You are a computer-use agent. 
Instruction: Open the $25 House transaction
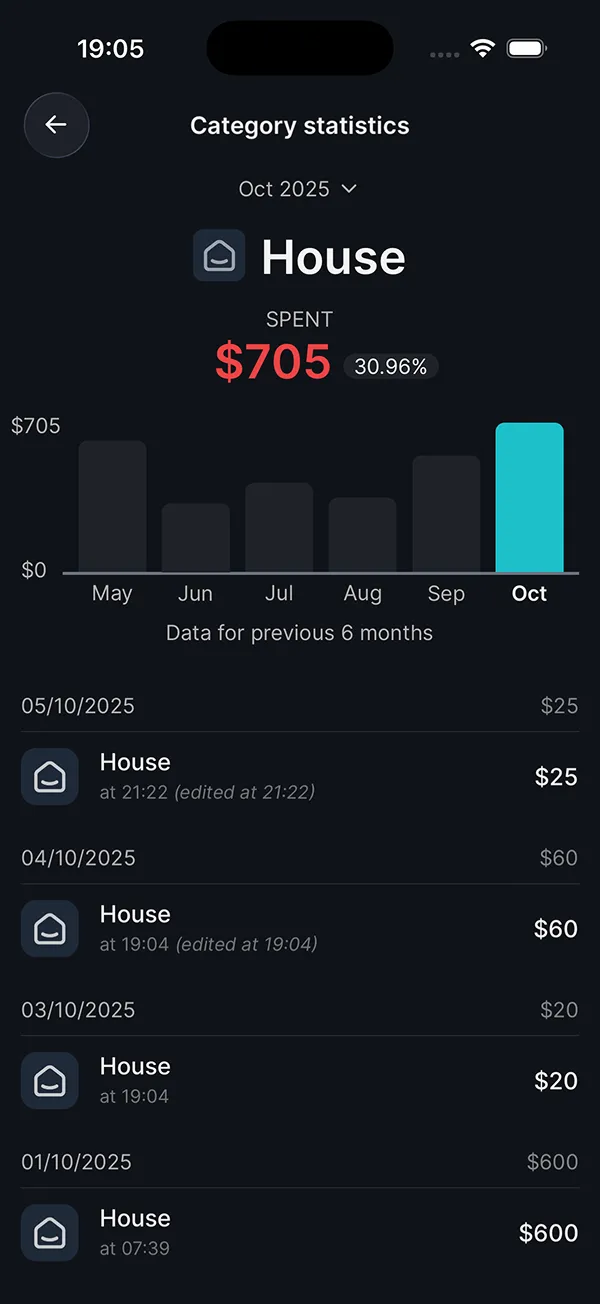tap(300, 777)
